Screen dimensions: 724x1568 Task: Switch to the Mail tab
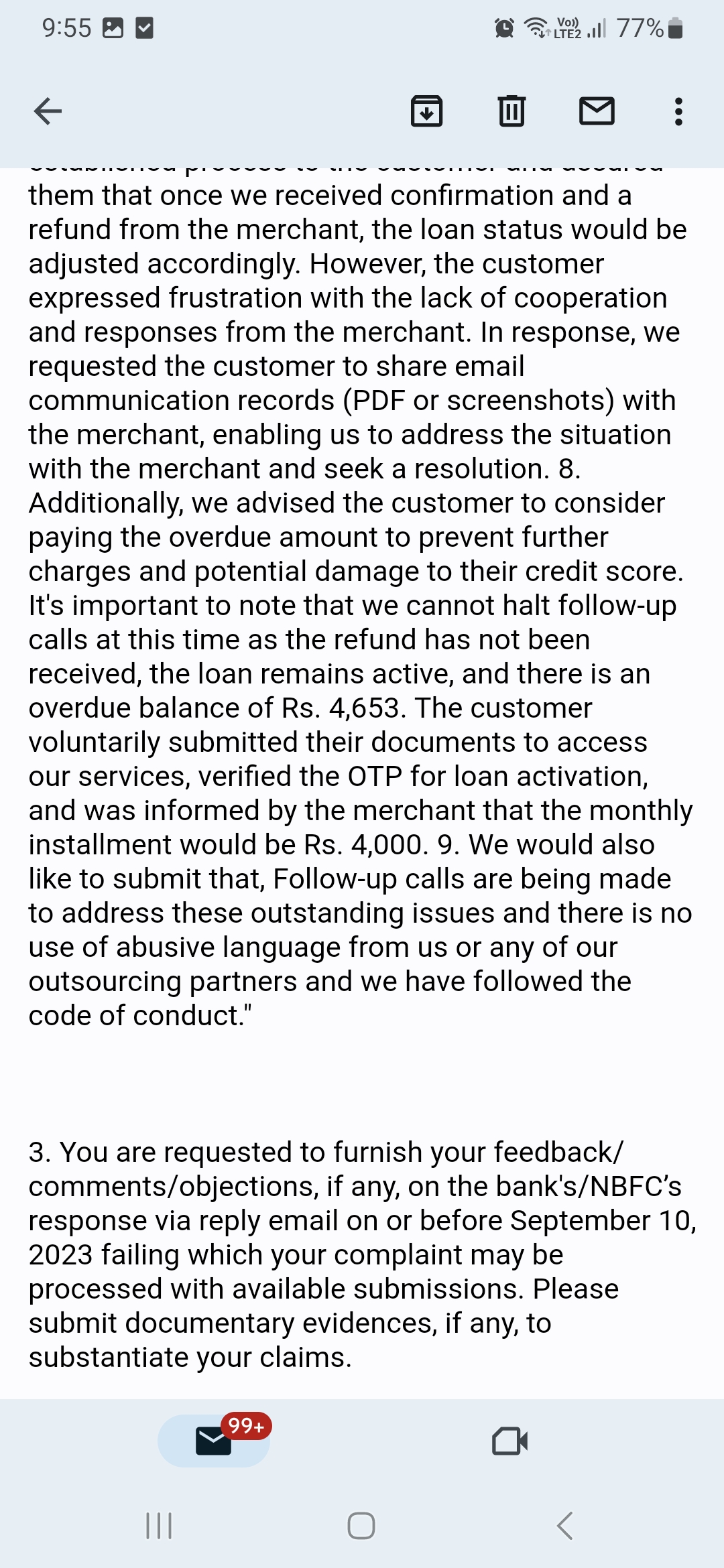pos(214,1441)
